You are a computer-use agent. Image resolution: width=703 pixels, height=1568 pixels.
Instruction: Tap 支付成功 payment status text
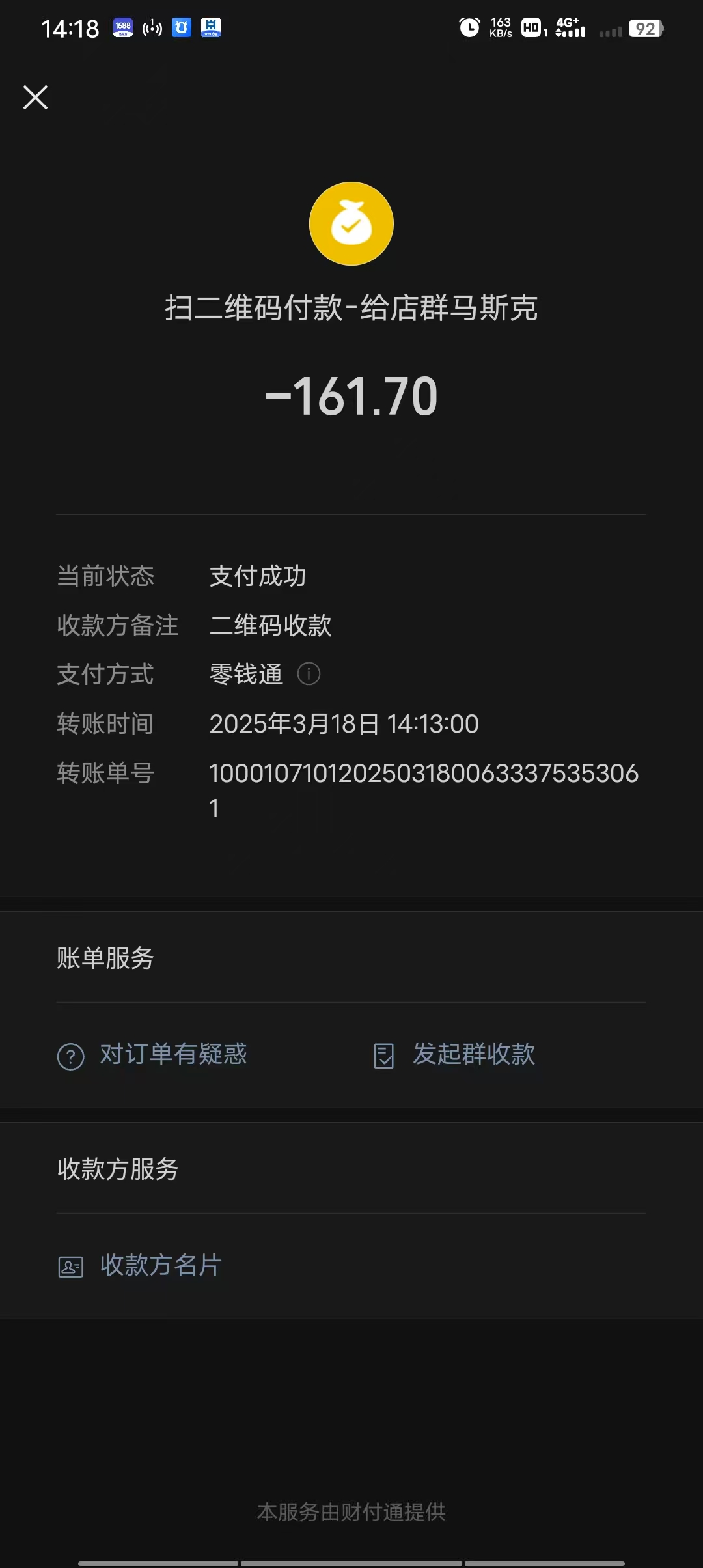click(x=258, y=576)
